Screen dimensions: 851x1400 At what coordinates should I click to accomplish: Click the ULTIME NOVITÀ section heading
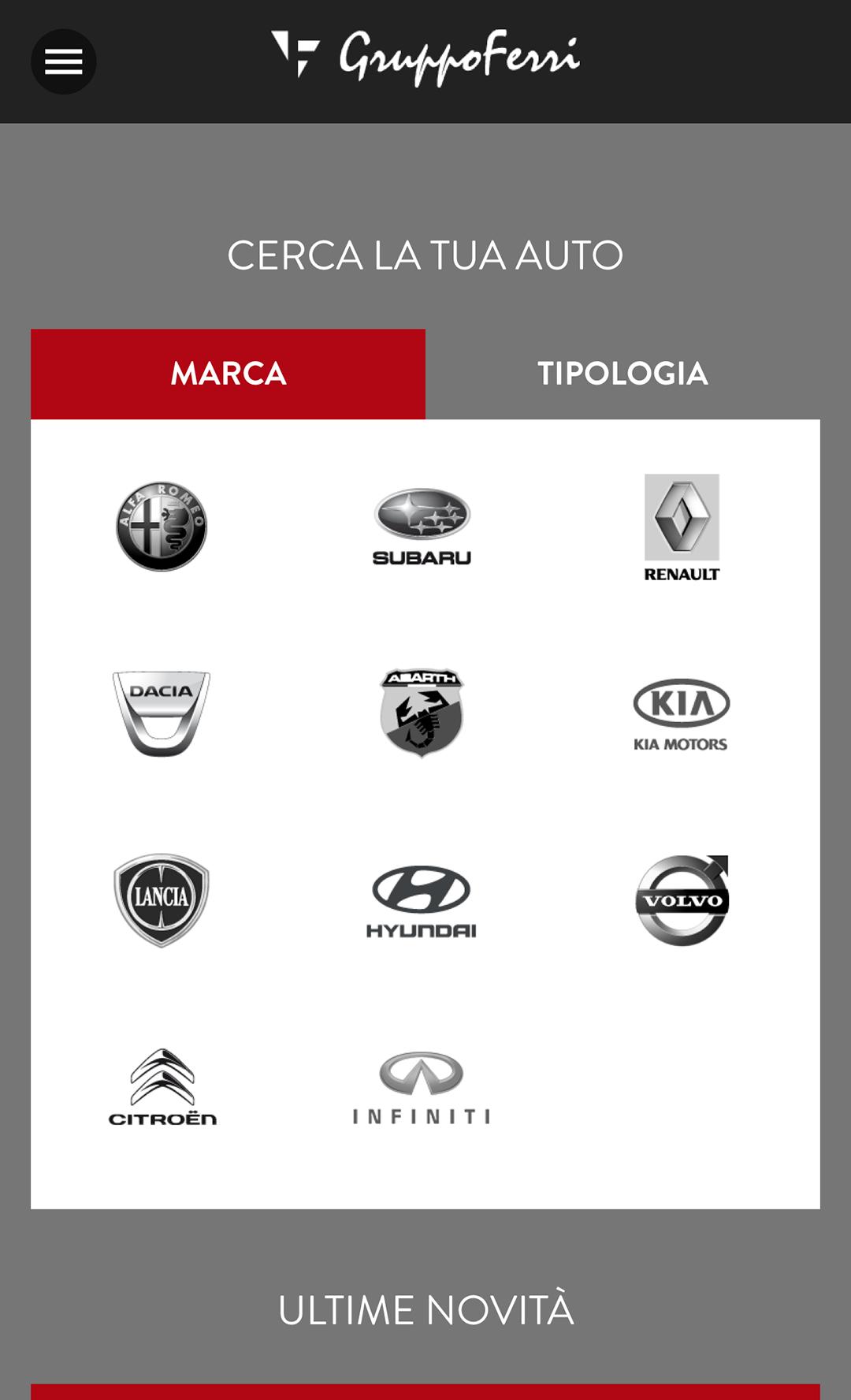pyautogui.click(x=425, y=1309)
